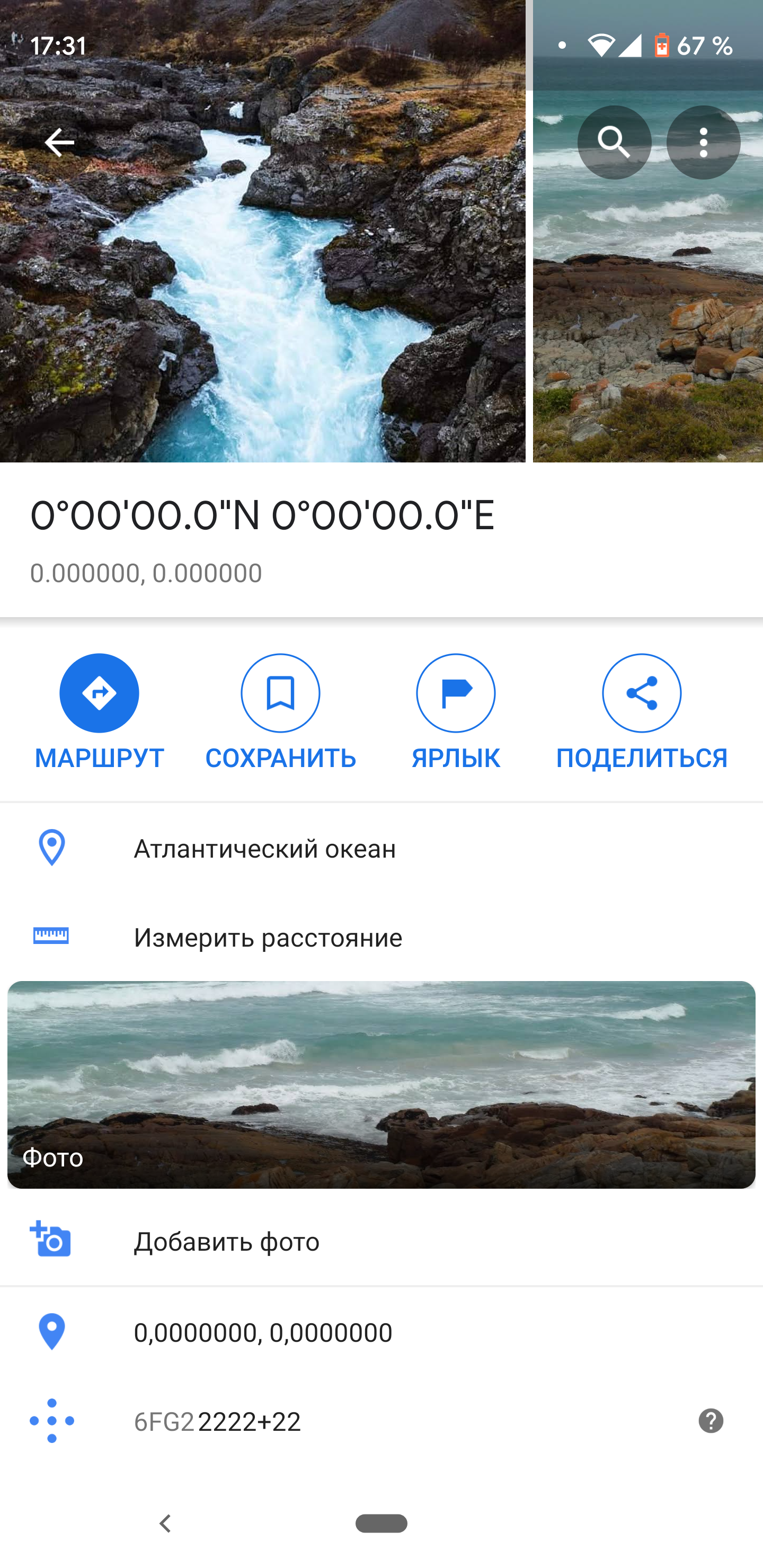Open the three-dot overflow menu
This screenshot has width=763, height=1568.
(703, 142)
